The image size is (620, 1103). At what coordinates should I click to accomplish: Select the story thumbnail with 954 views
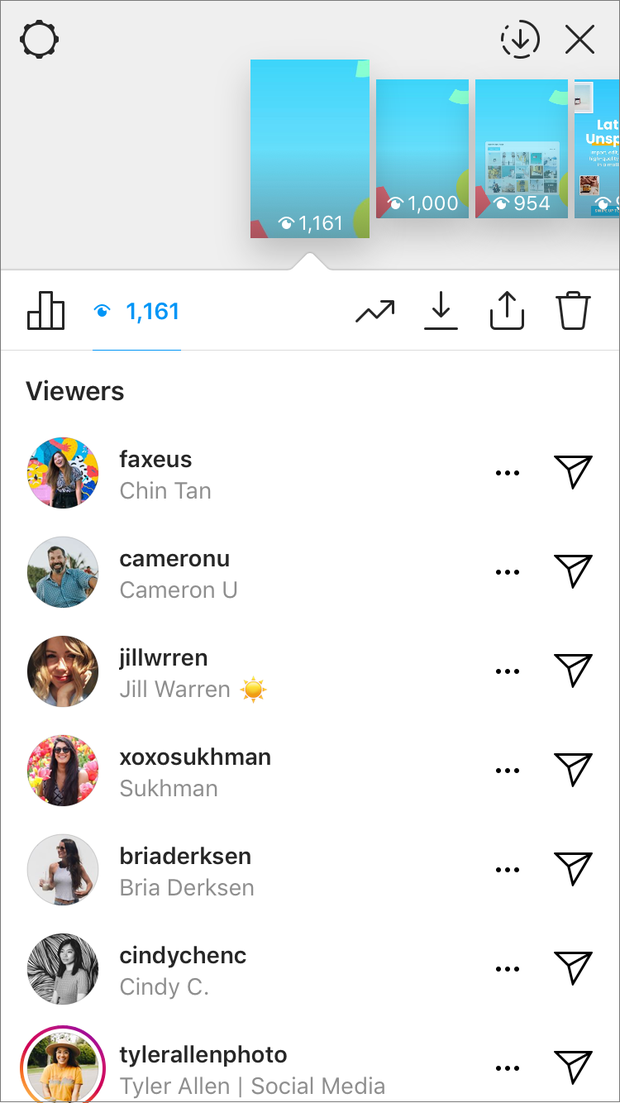coord(521,149)
